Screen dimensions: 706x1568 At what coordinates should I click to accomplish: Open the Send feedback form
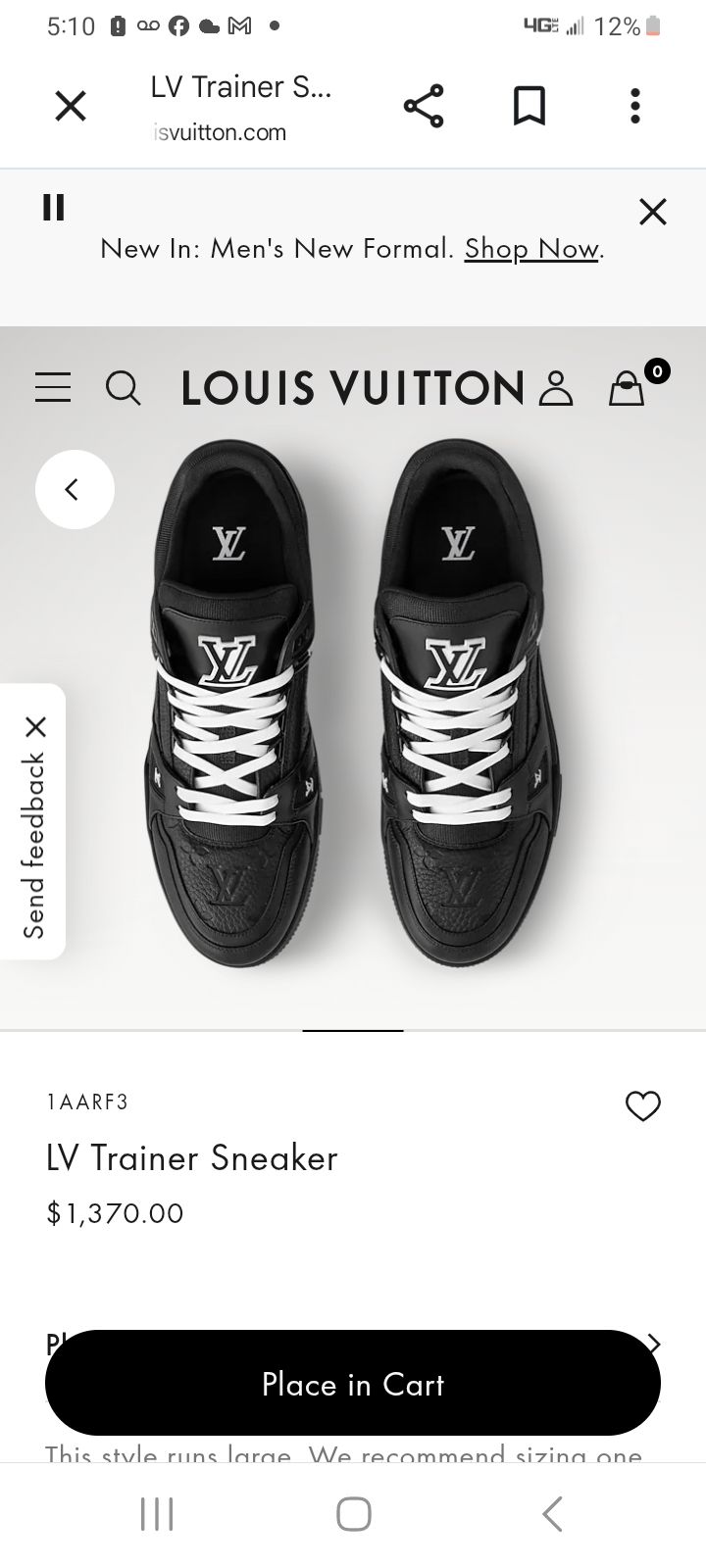point(34,845)
